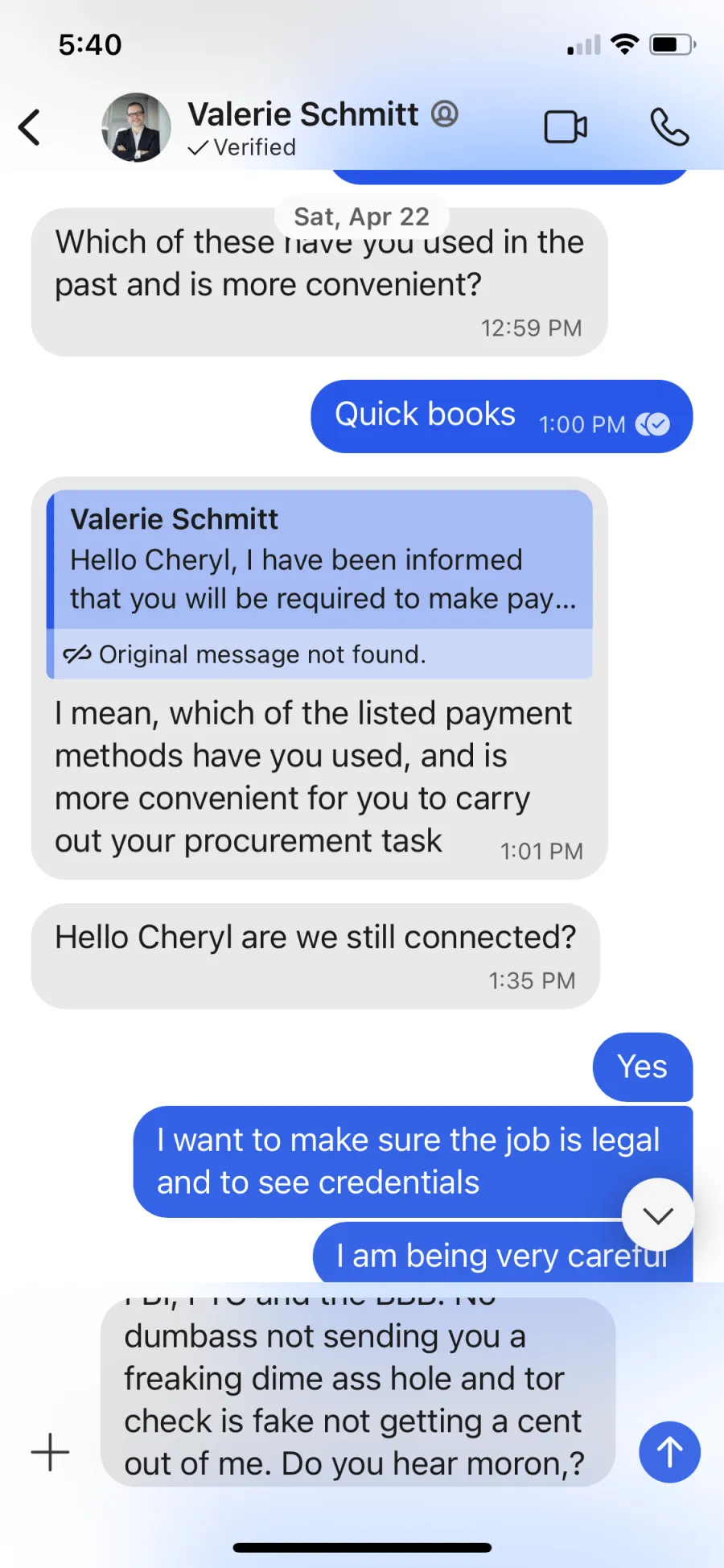Start a voice call with Valerie Schmitt
Screen dimensions: 724x1568
(669, 127)
